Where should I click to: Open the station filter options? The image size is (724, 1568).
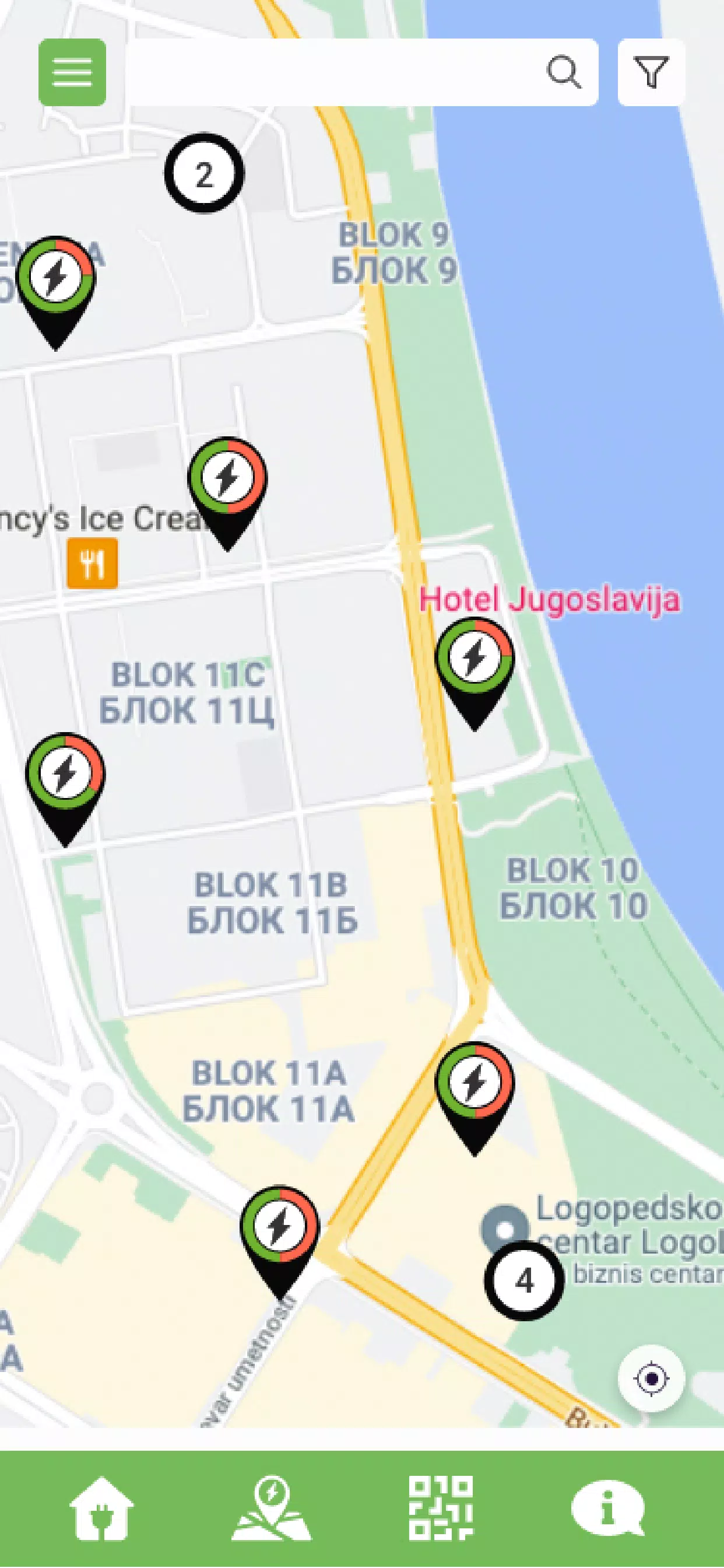(651, 72)
